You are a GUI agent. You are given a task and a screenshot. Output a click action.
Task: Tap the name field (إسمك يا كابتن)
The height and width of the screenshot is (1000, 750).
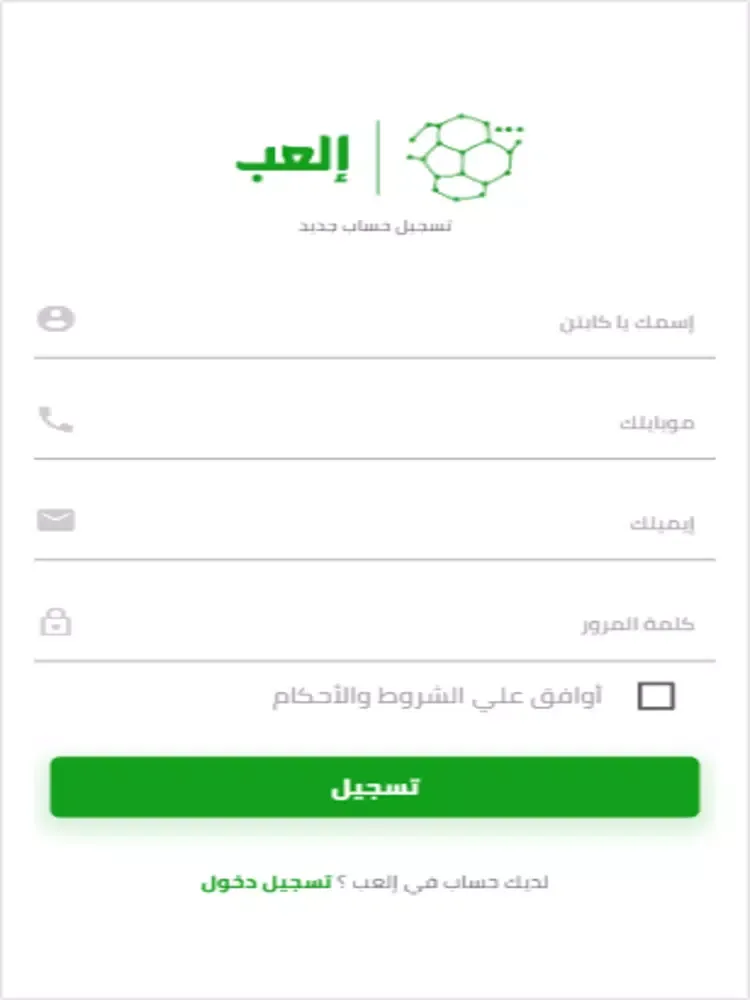pyautogui.click(x=375, y=323)
